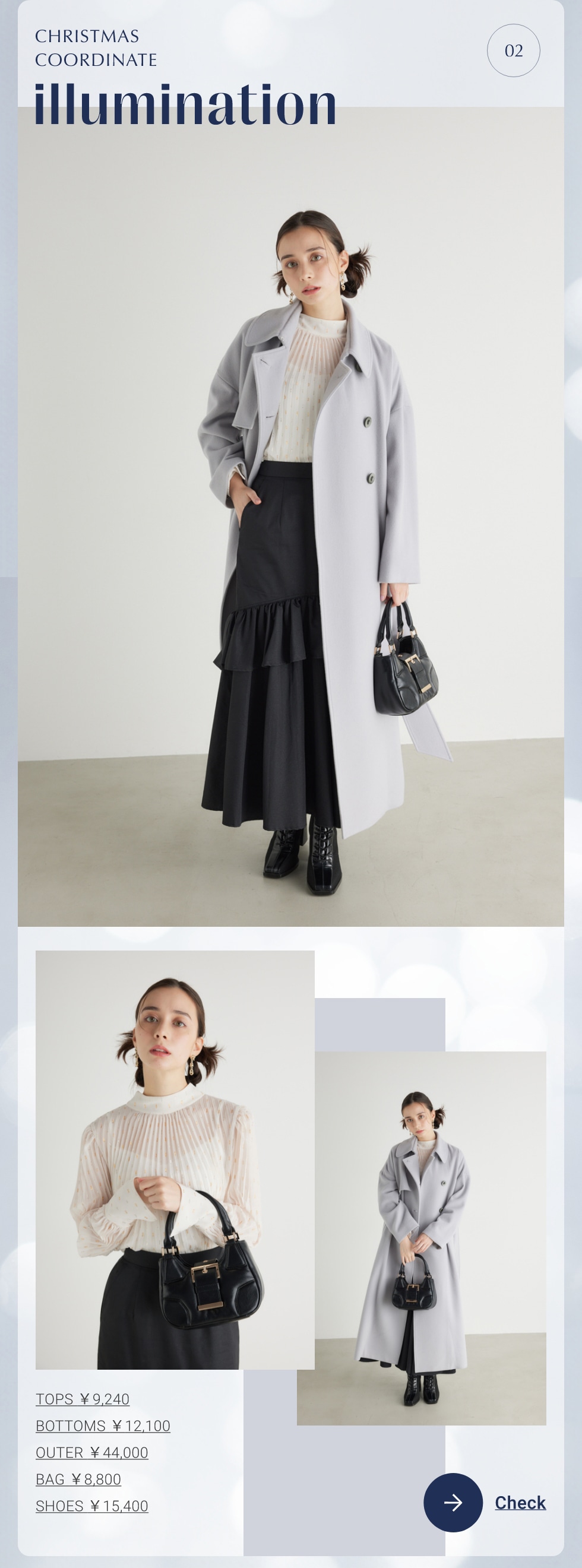Open the BOTTOMS ¥12,100 link
The width and height of the screenshot is (582, 1568).
[103, 1426]
